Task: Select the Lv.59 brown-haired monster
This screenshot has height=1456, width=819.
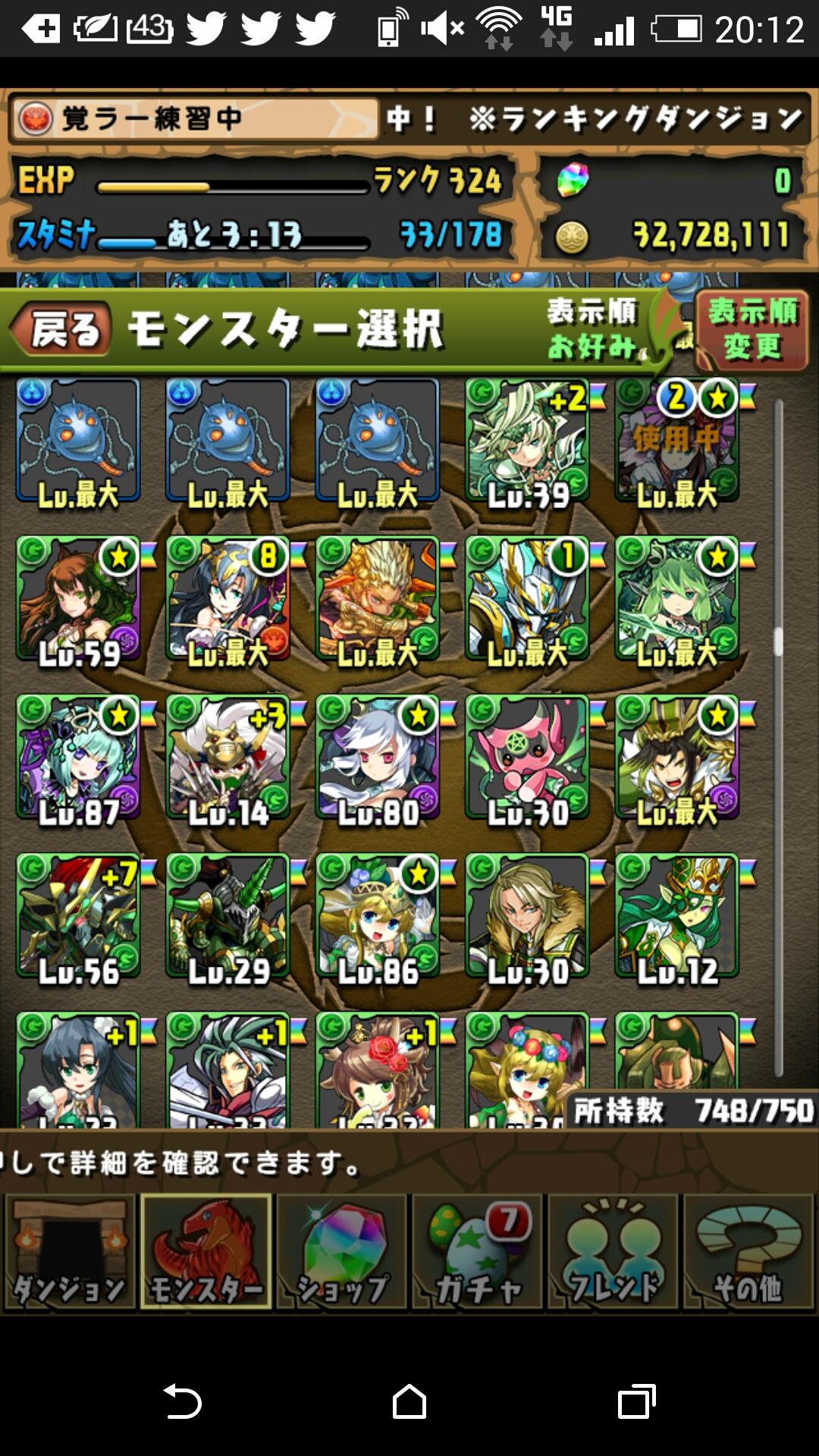Action: point(78,600)
